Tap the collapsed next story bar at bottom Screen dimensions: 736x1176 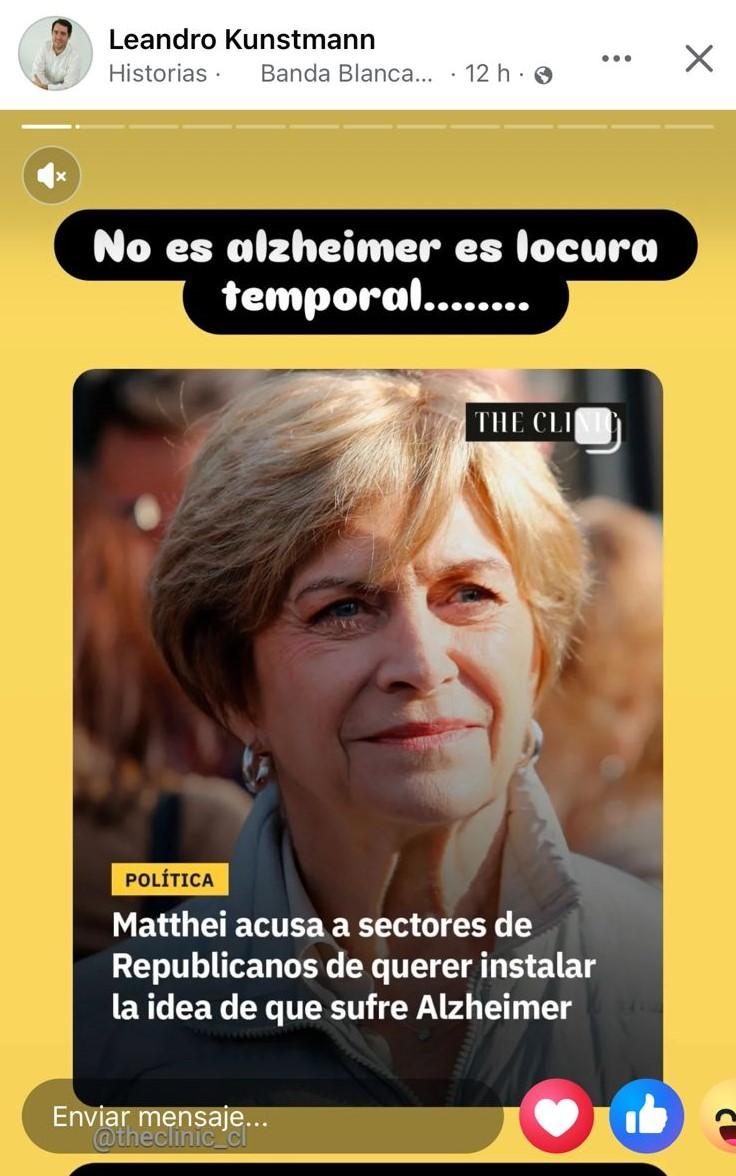coord(368,1170)
